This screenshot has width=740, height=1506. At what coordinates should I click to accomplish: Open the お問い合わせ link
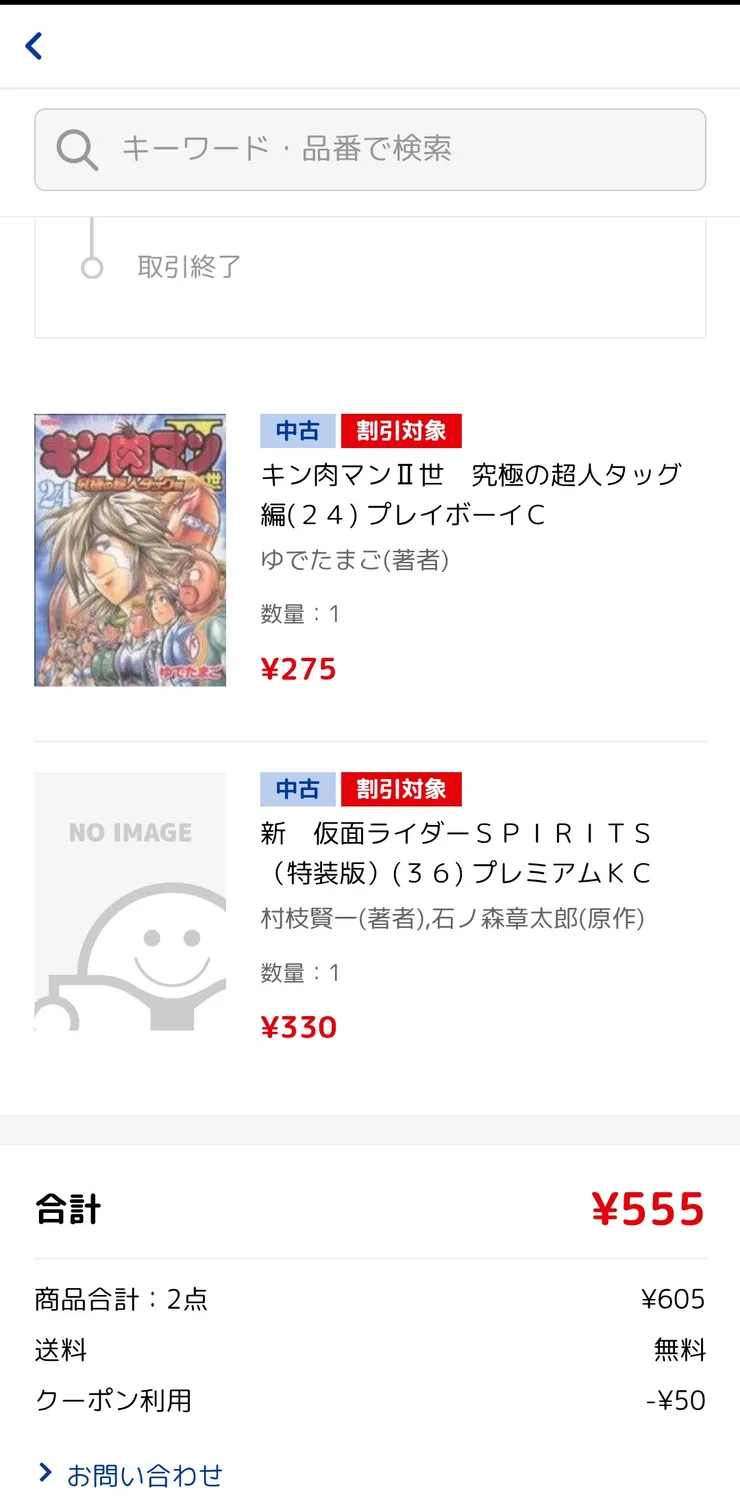coord(144,1474)
